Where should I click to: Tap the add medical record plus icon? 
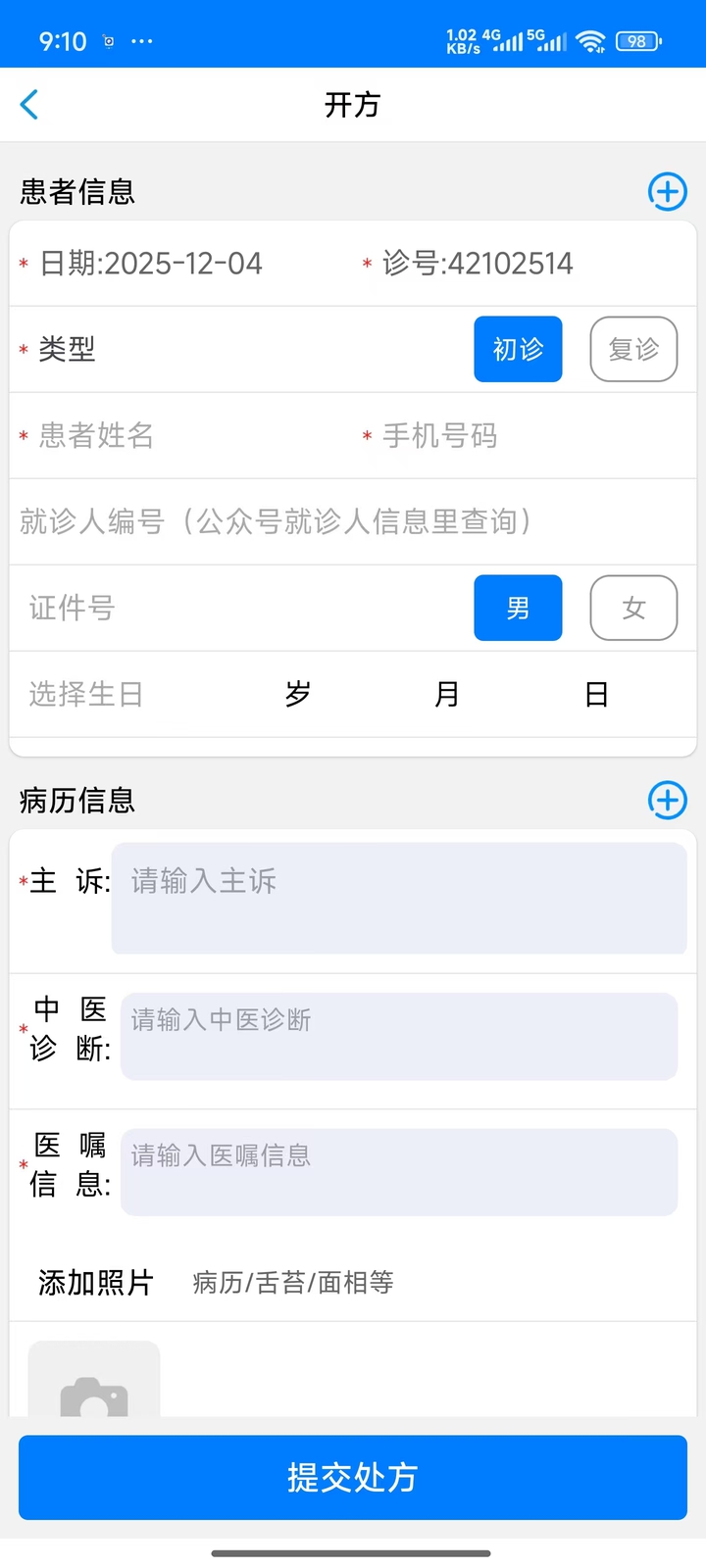point(668,801)
